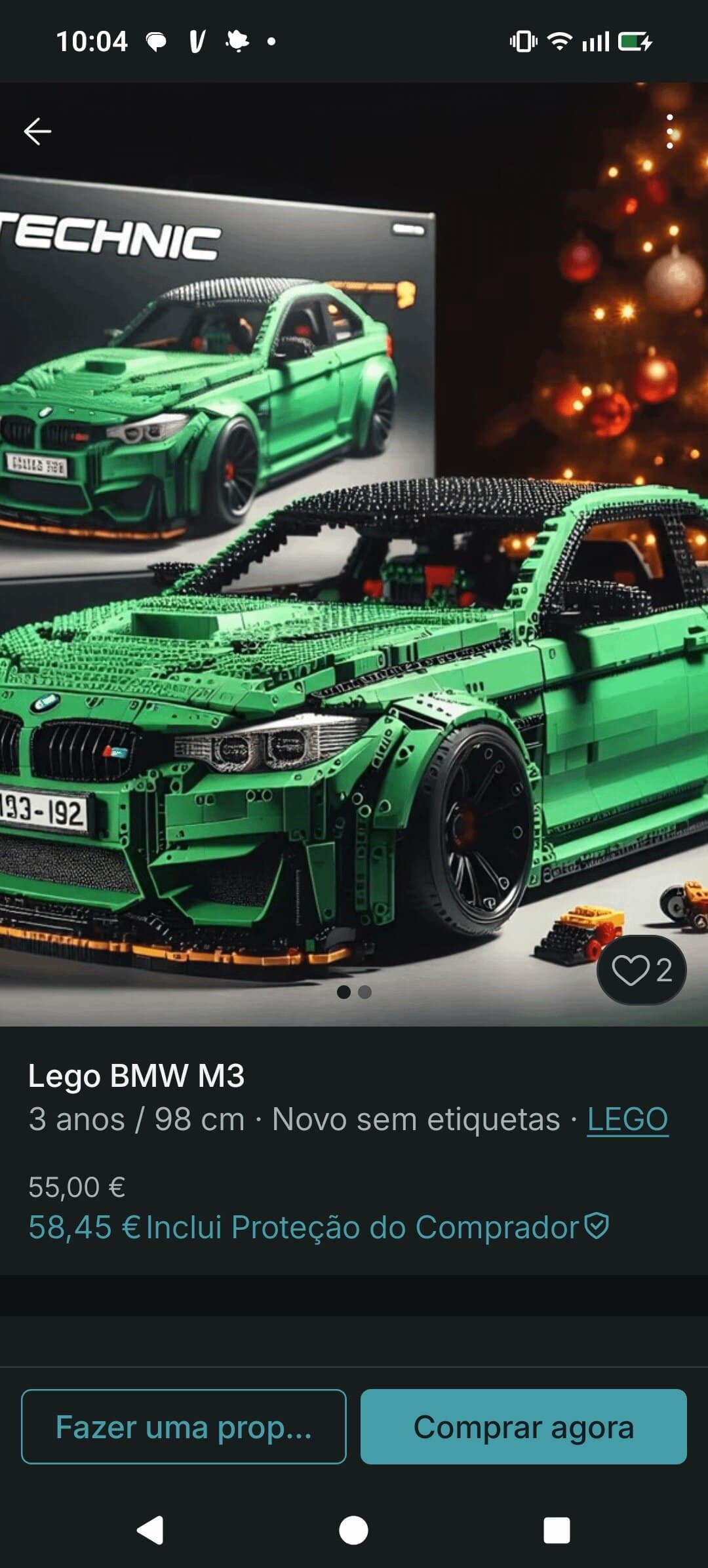Open the LEGO brand link
This screenshot has height=1568, width=708.
pos(627,1119)
